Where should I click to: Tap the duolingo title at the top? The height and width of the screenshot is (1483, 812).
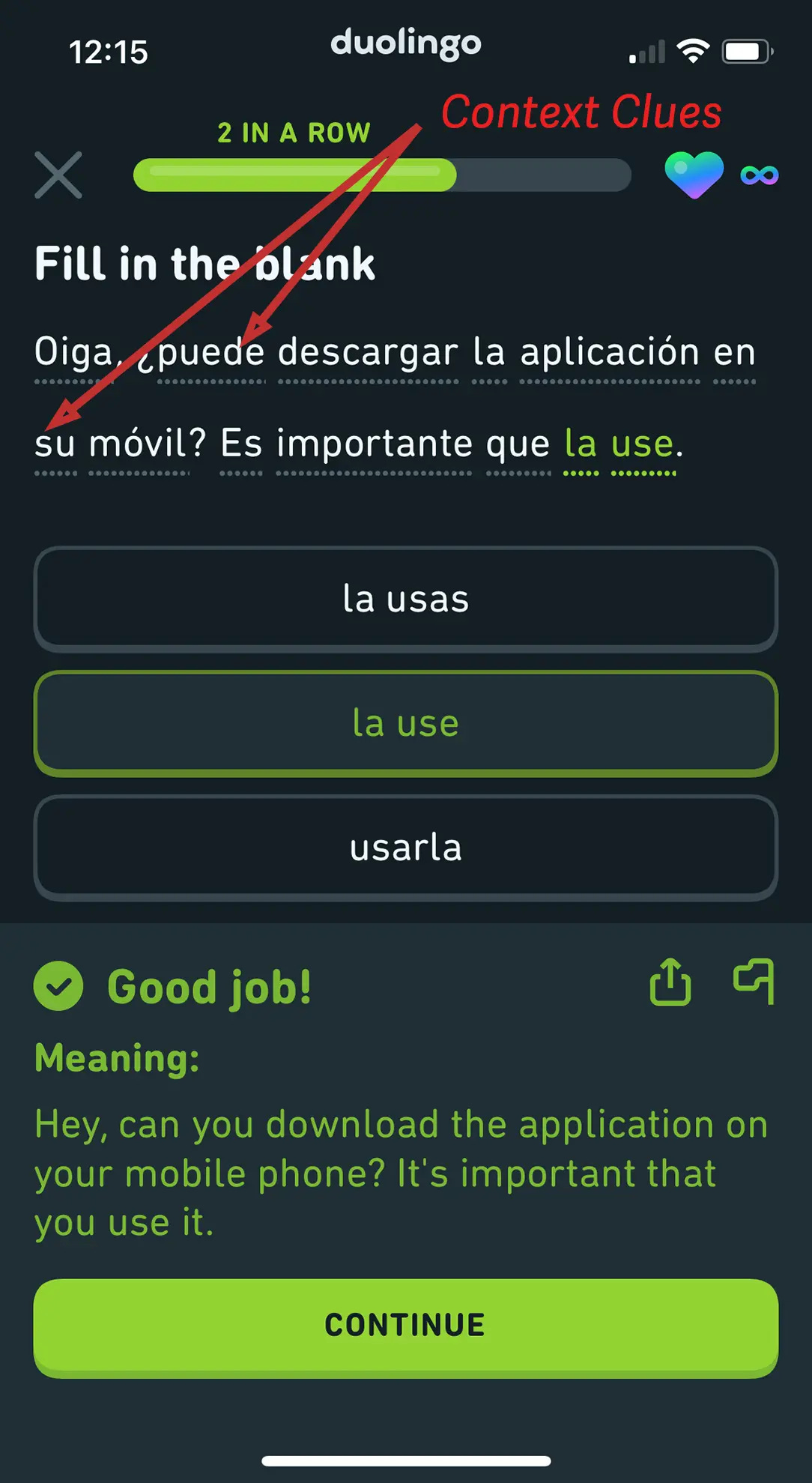point(405,43)
